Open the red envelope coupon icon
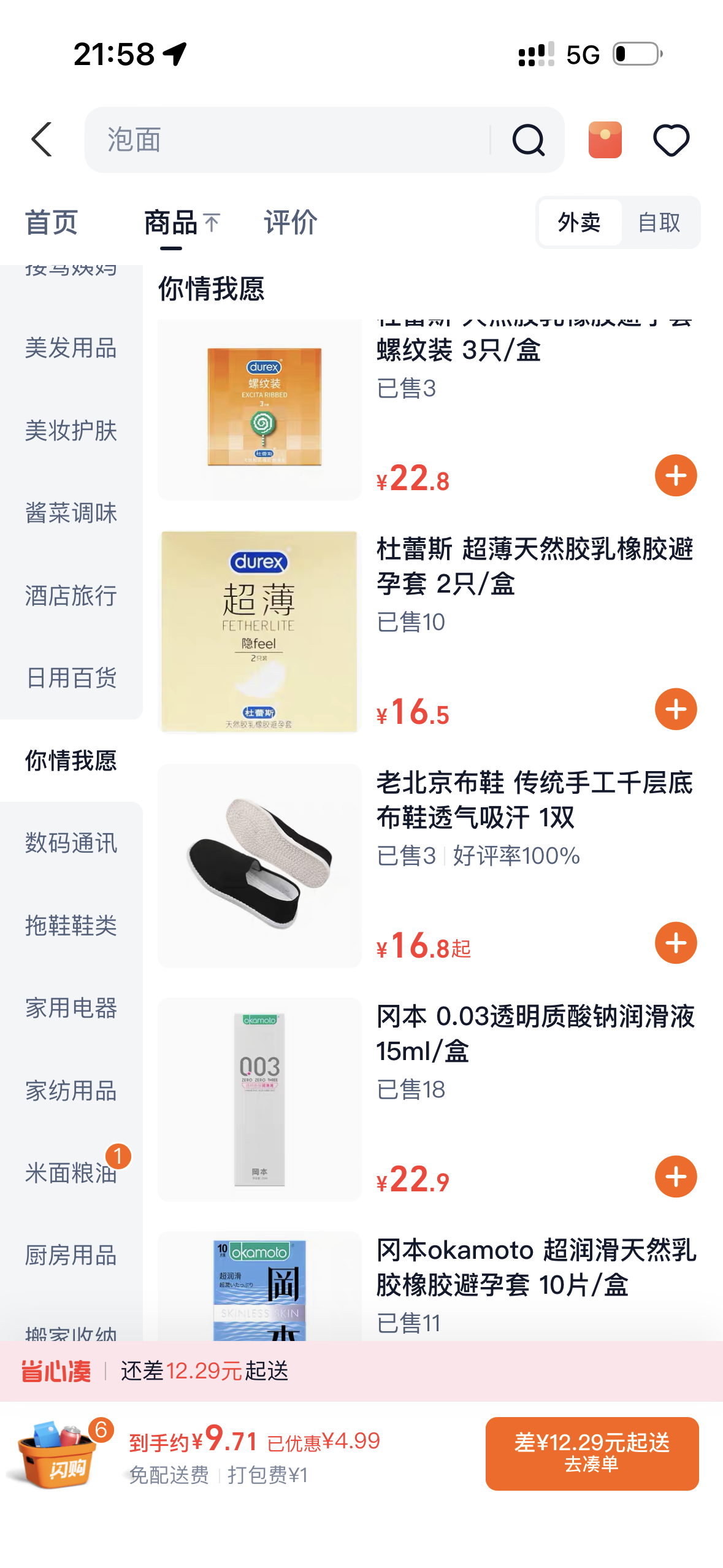The image size is (723, 1568). (x=605, y=140)
